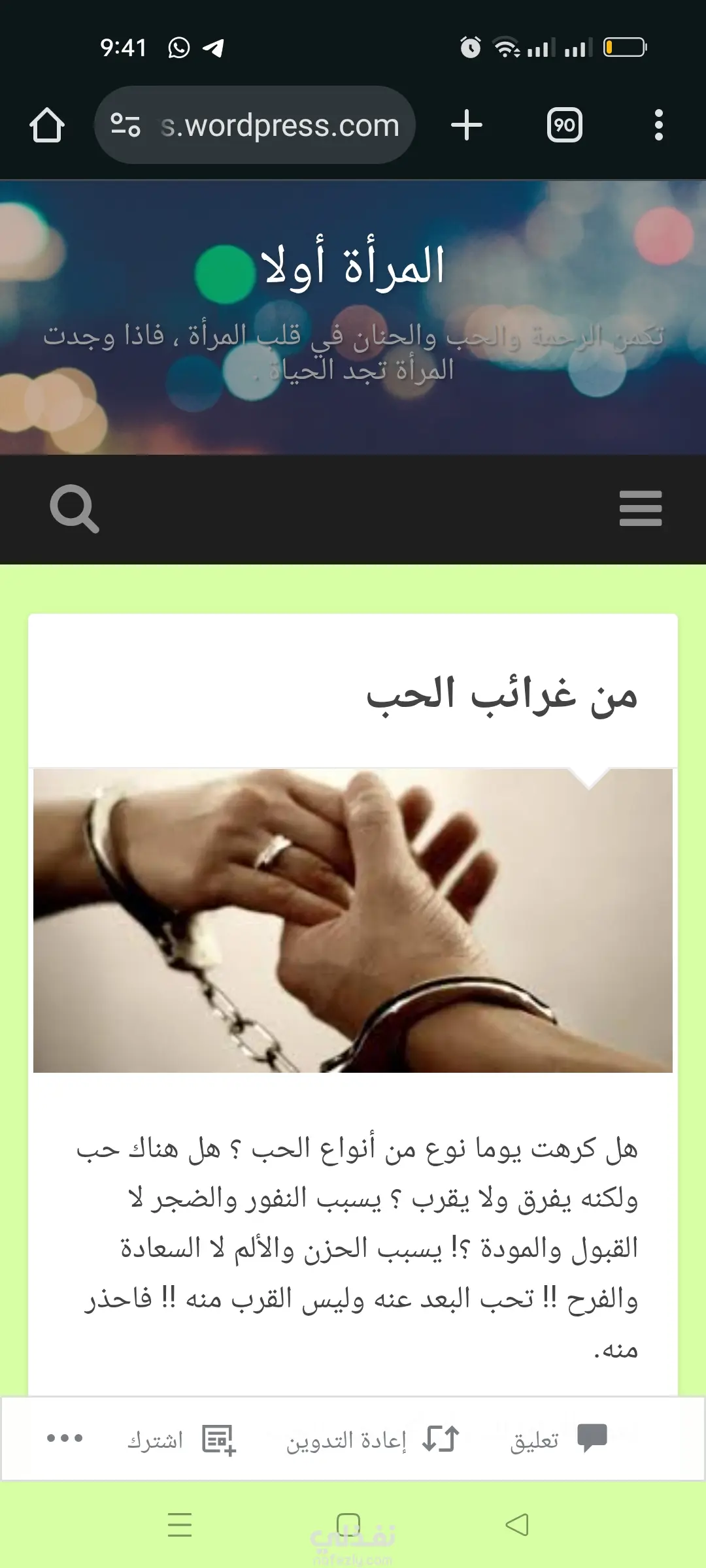Go back with the system back button
Image resolution: width=706 pixels, height=1568 pixels.
(517, 1525)
